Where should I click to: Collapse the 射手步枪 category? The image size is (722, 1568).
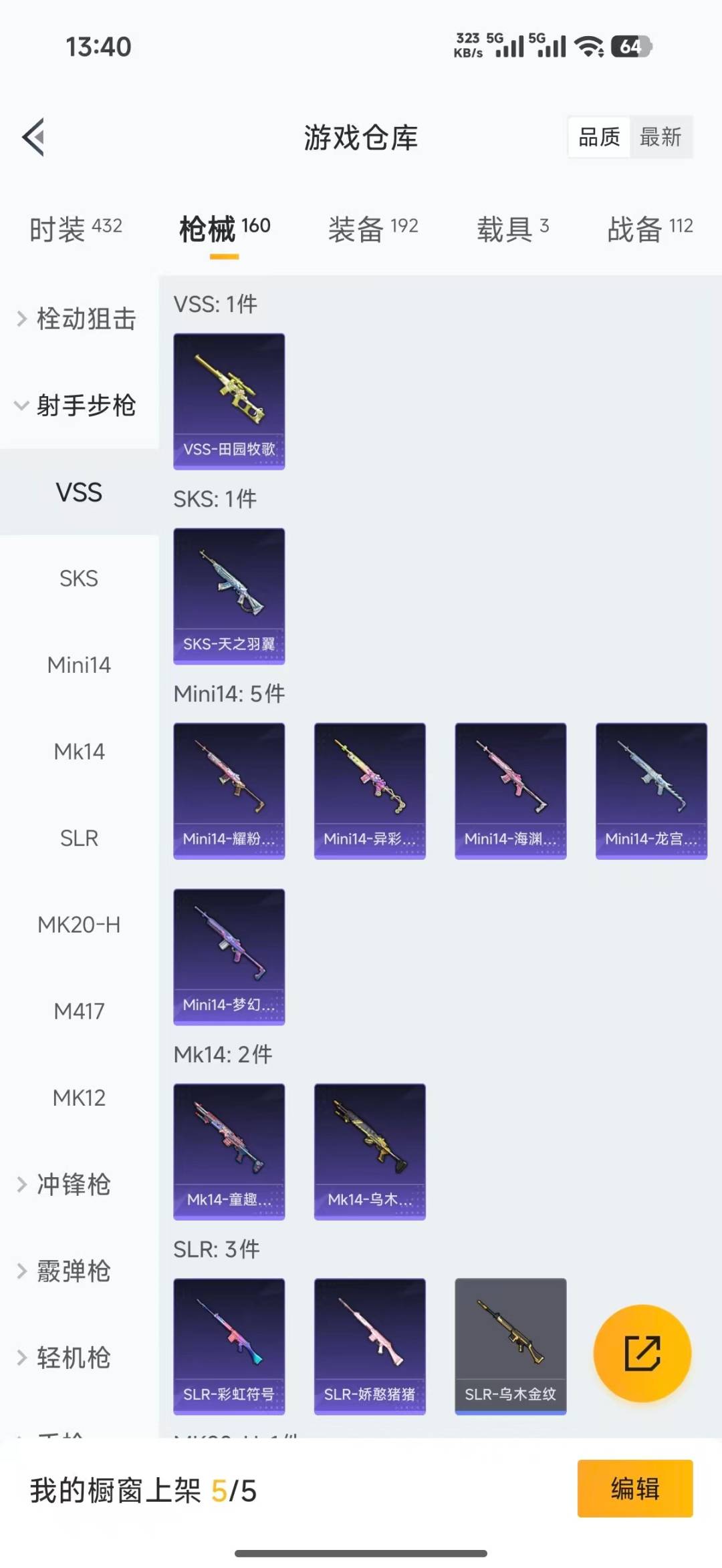(x=78, y=406)
